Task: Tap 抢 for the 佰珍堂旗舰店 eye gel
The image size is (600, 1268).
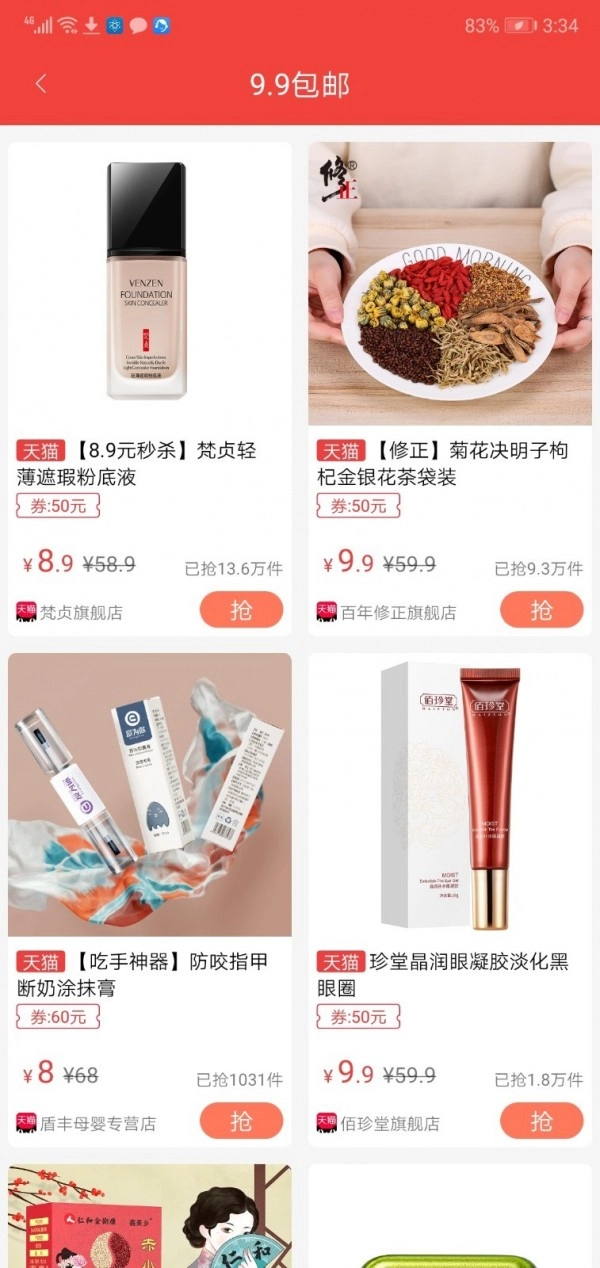Action: [x=541, y=1121]
